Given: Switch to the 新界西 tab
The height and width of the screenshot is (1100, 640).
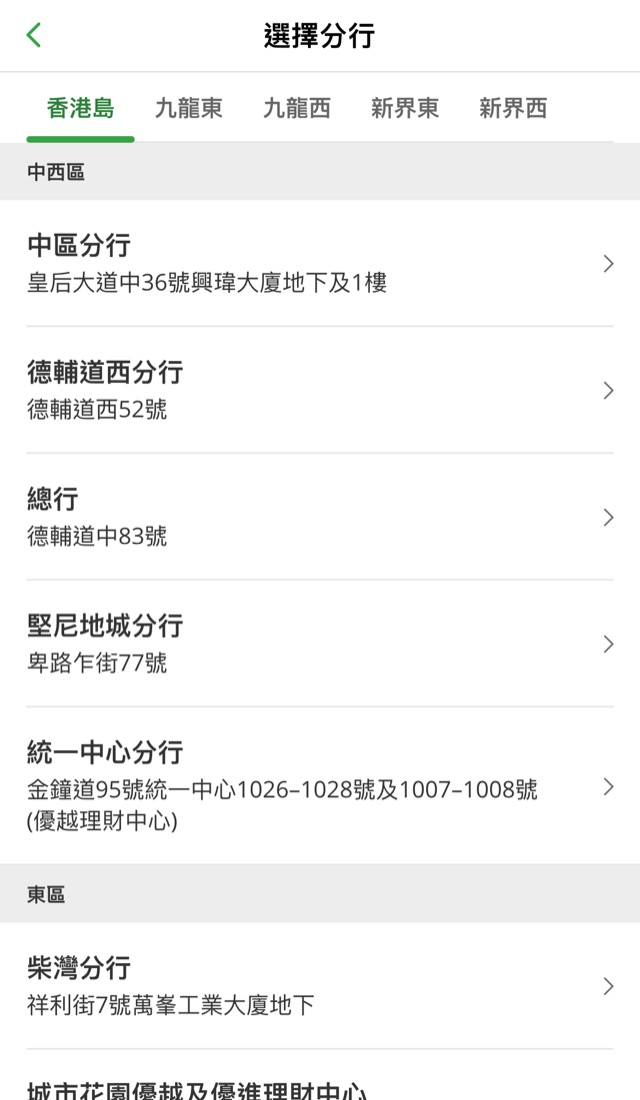Looking at the screenshot, I should [512, 108].
